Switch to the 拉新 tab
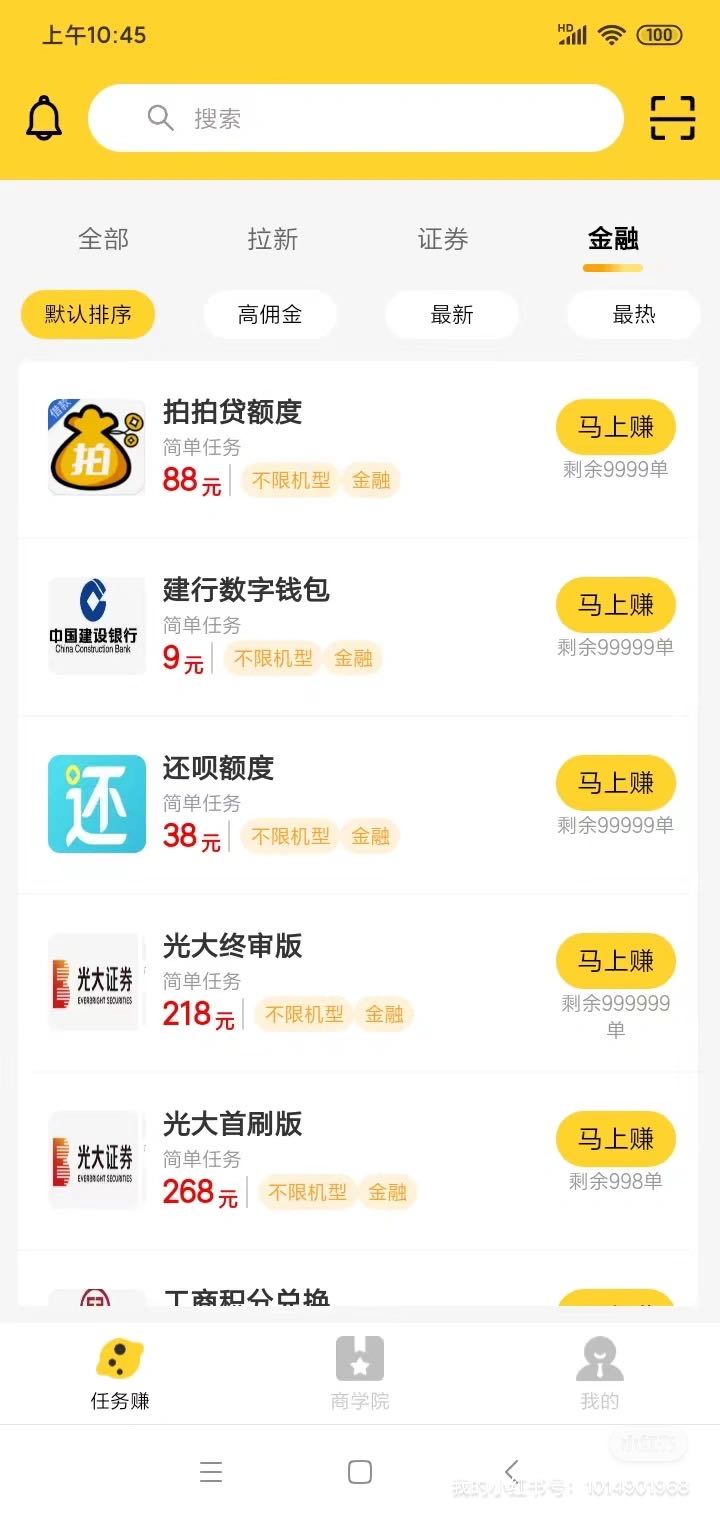The height and width of the screenshot is (1520, 720). coord(273,239)
